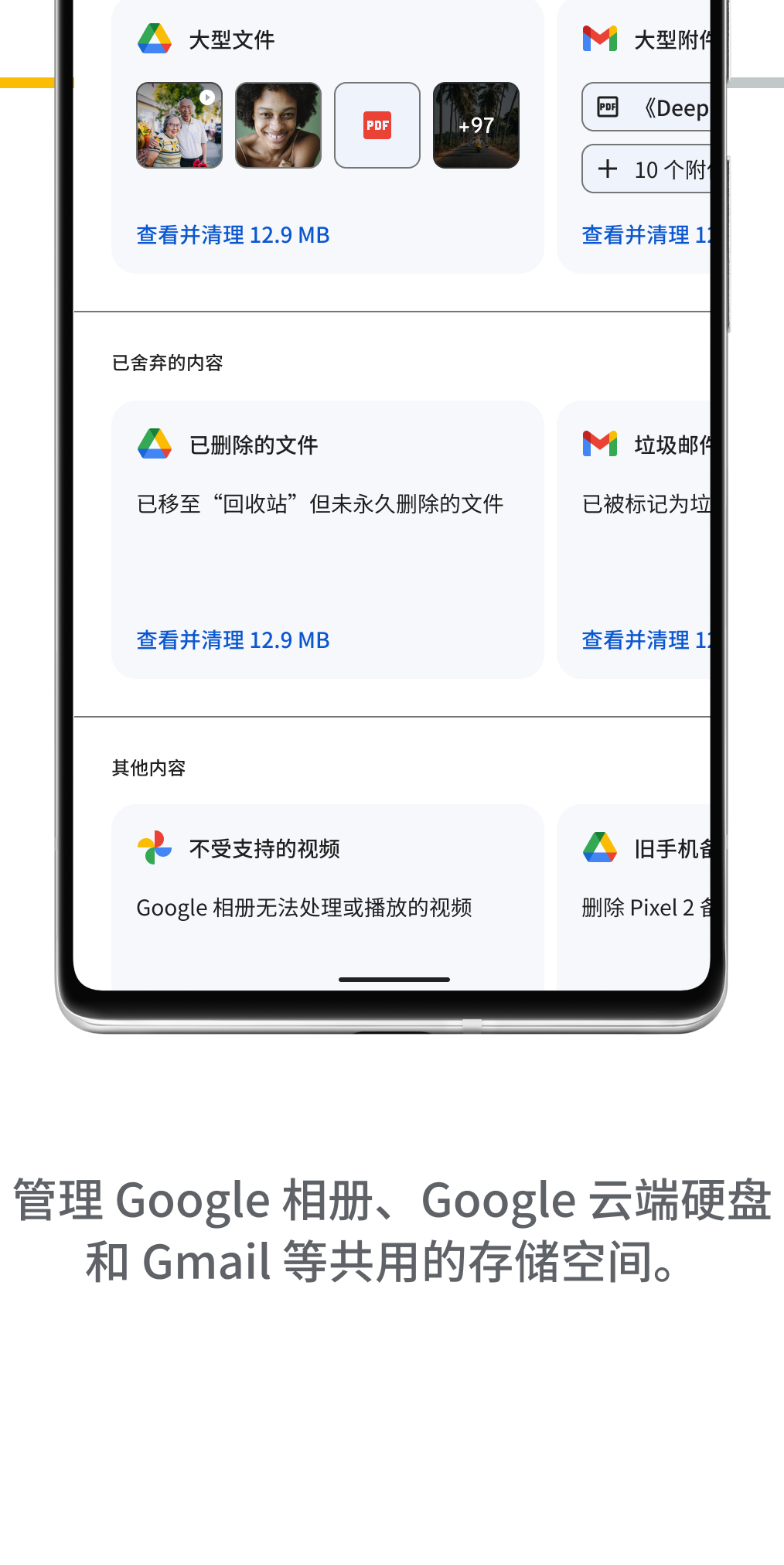Click the Google 相册 icon on 不受支持的视频 card
784x1565 pixels.
coord(155,848)
